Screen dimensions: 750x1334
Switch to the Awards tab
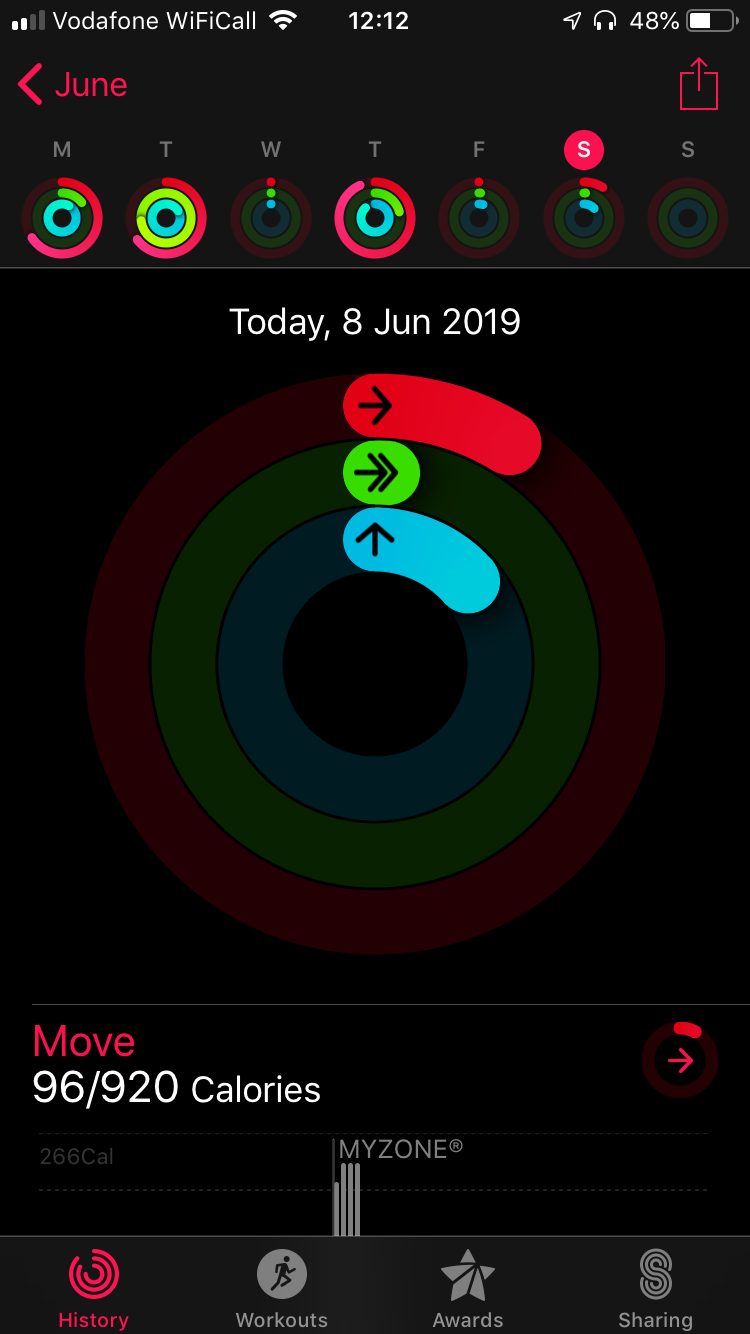(468, 1288)
